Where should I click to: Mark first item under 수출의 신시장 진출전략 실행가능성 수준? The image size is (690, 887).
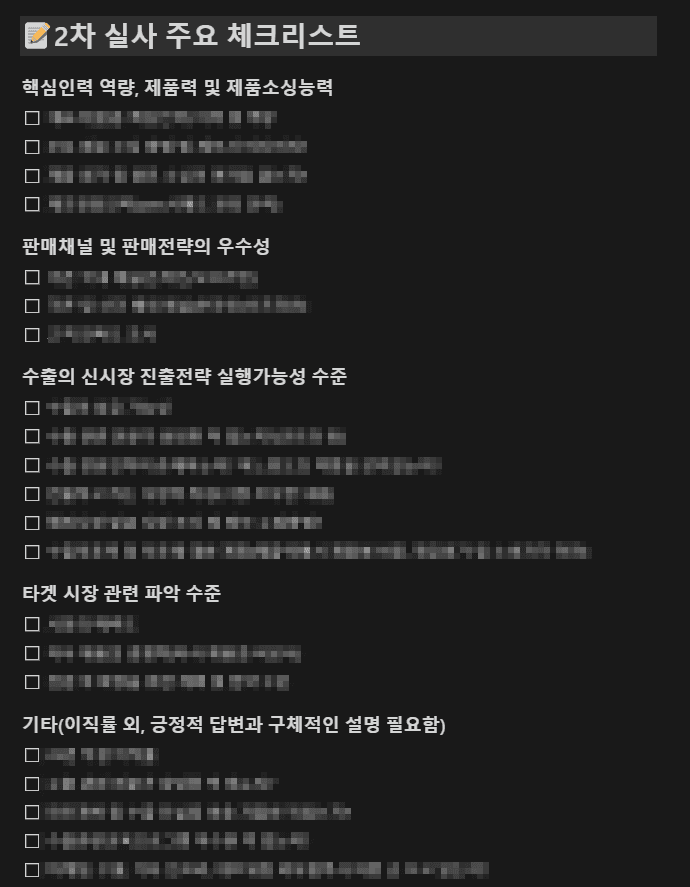pos(32,408)
